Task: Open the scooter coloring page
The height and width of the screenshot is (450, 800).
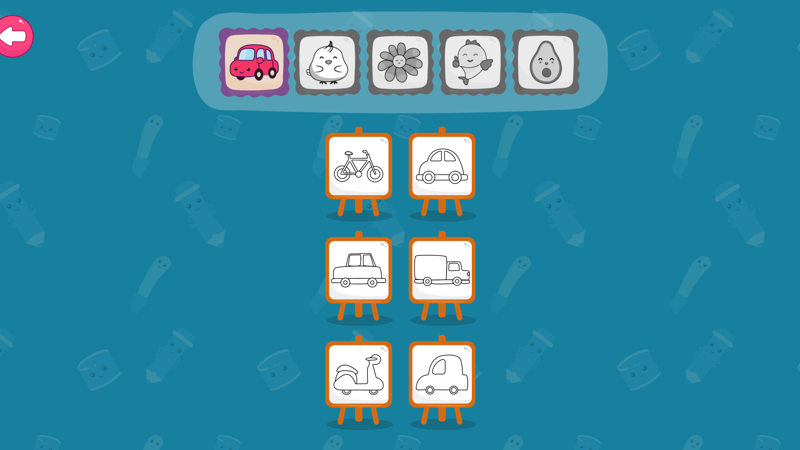Action: pyautogui.click(x=358, y=375)
